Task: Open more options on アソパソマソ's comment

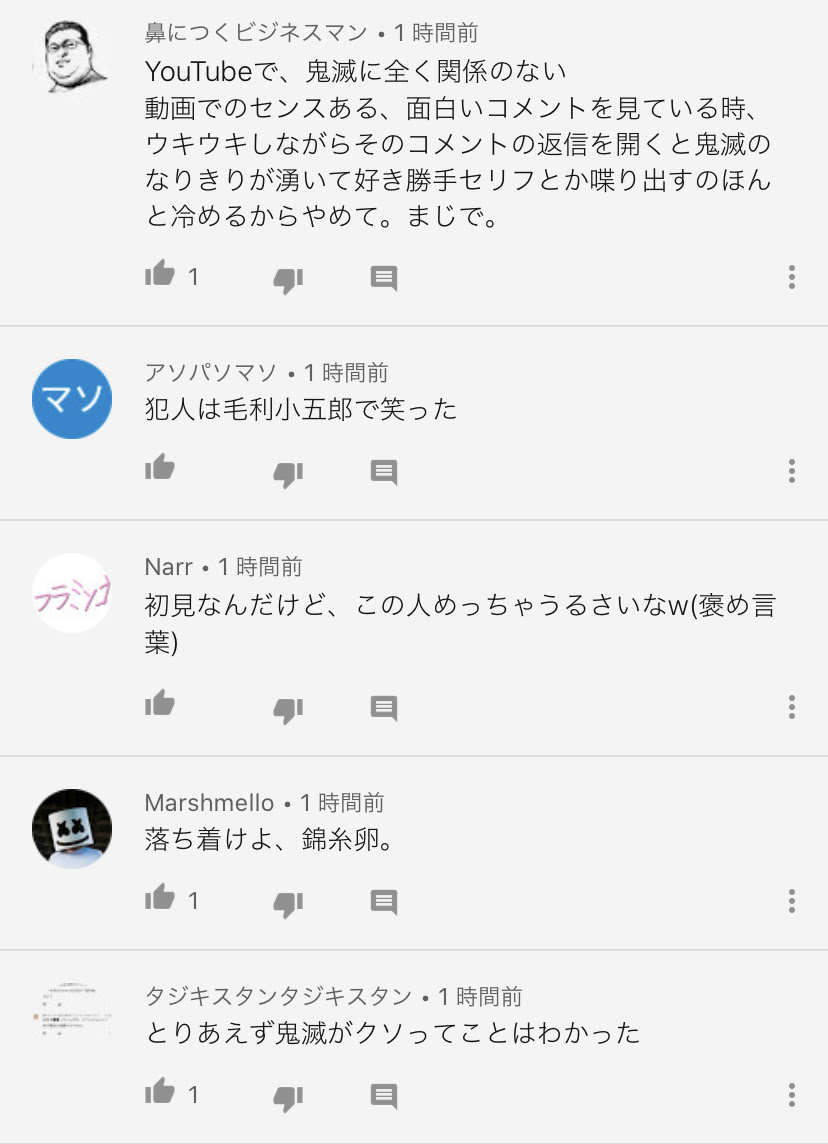Action: tap(791, 471)
